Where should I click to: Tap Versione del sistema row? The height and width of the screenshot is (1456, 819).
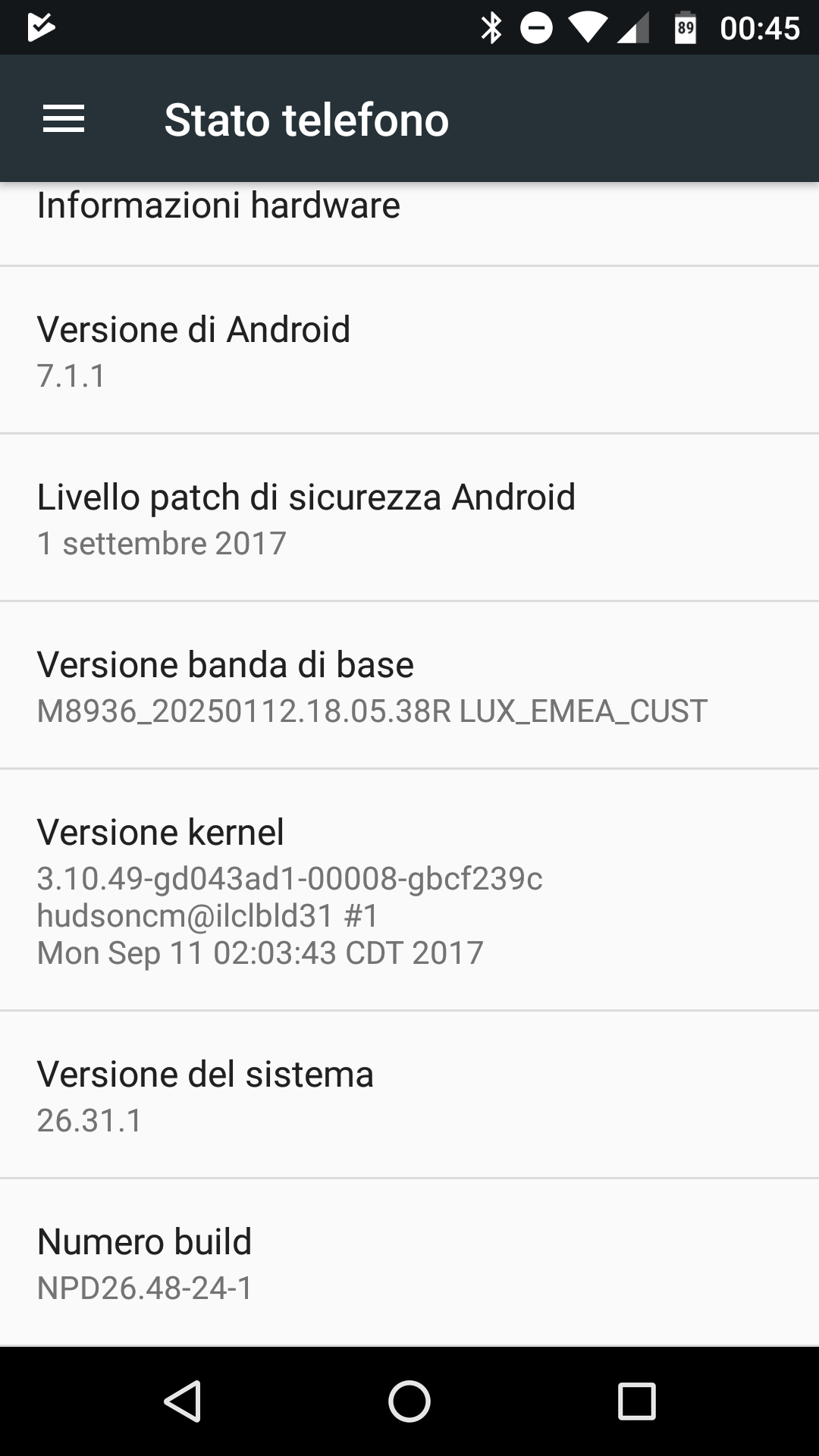tap(409, 1095)
